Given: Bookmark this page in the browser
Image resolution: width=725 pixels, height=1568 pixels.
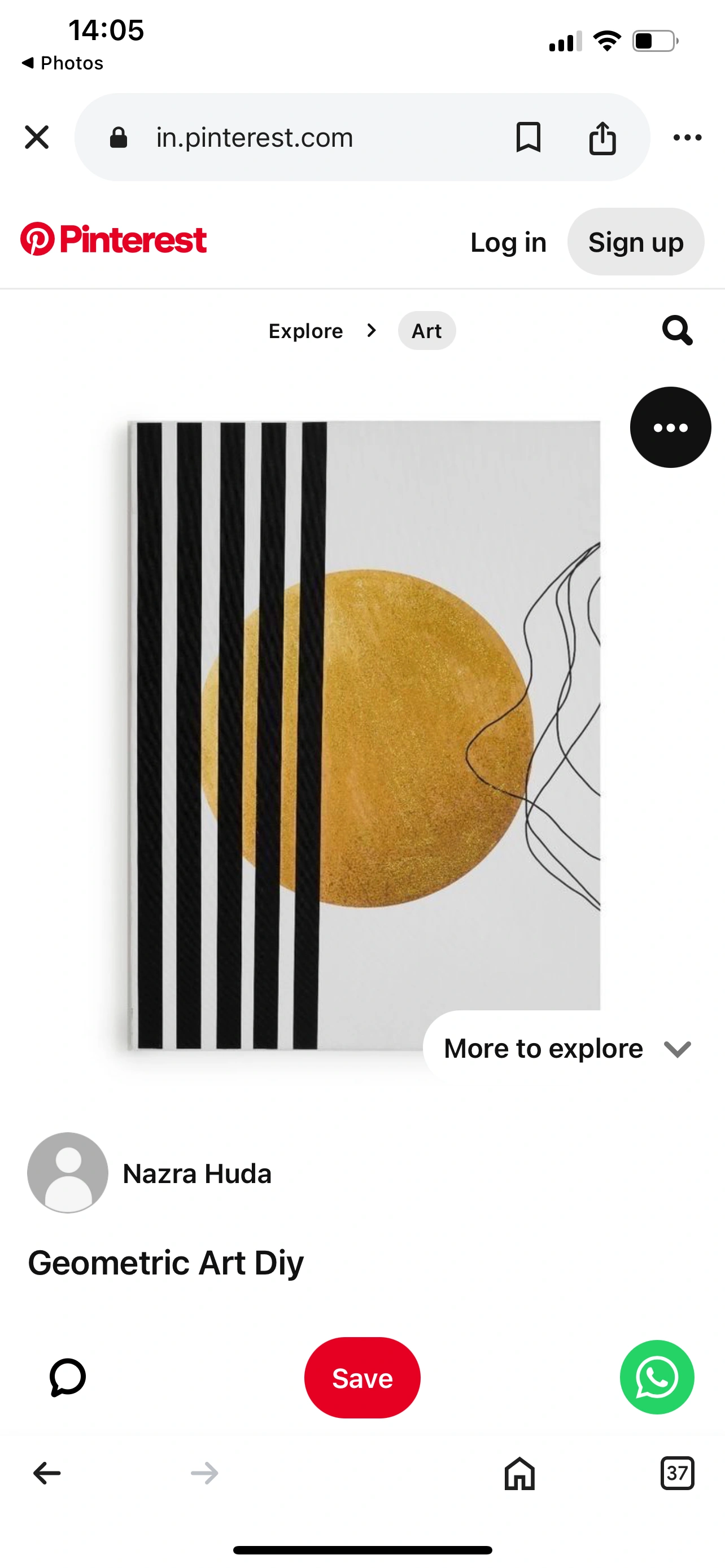Looking at the screenshot, I should [528, 137].
